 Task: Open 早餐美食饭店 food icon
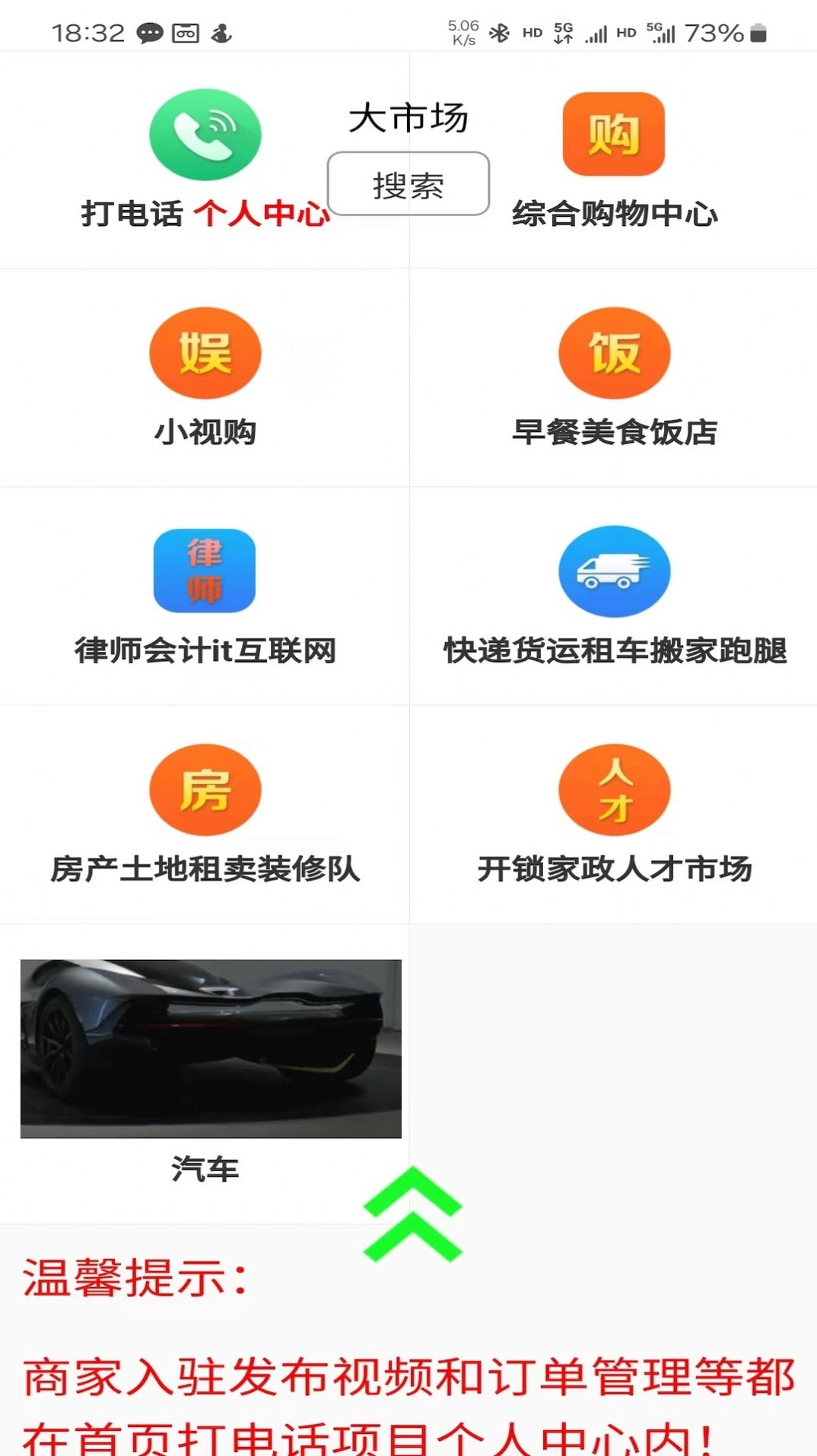click(613, 354)
